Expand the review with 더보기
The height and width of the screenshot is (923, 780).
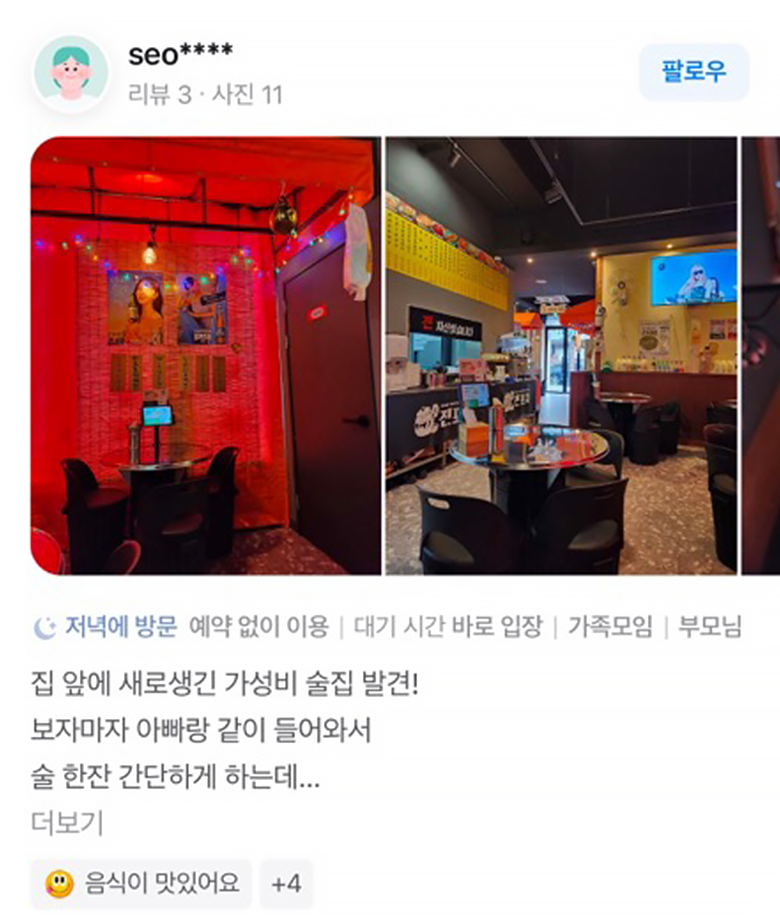67,823
